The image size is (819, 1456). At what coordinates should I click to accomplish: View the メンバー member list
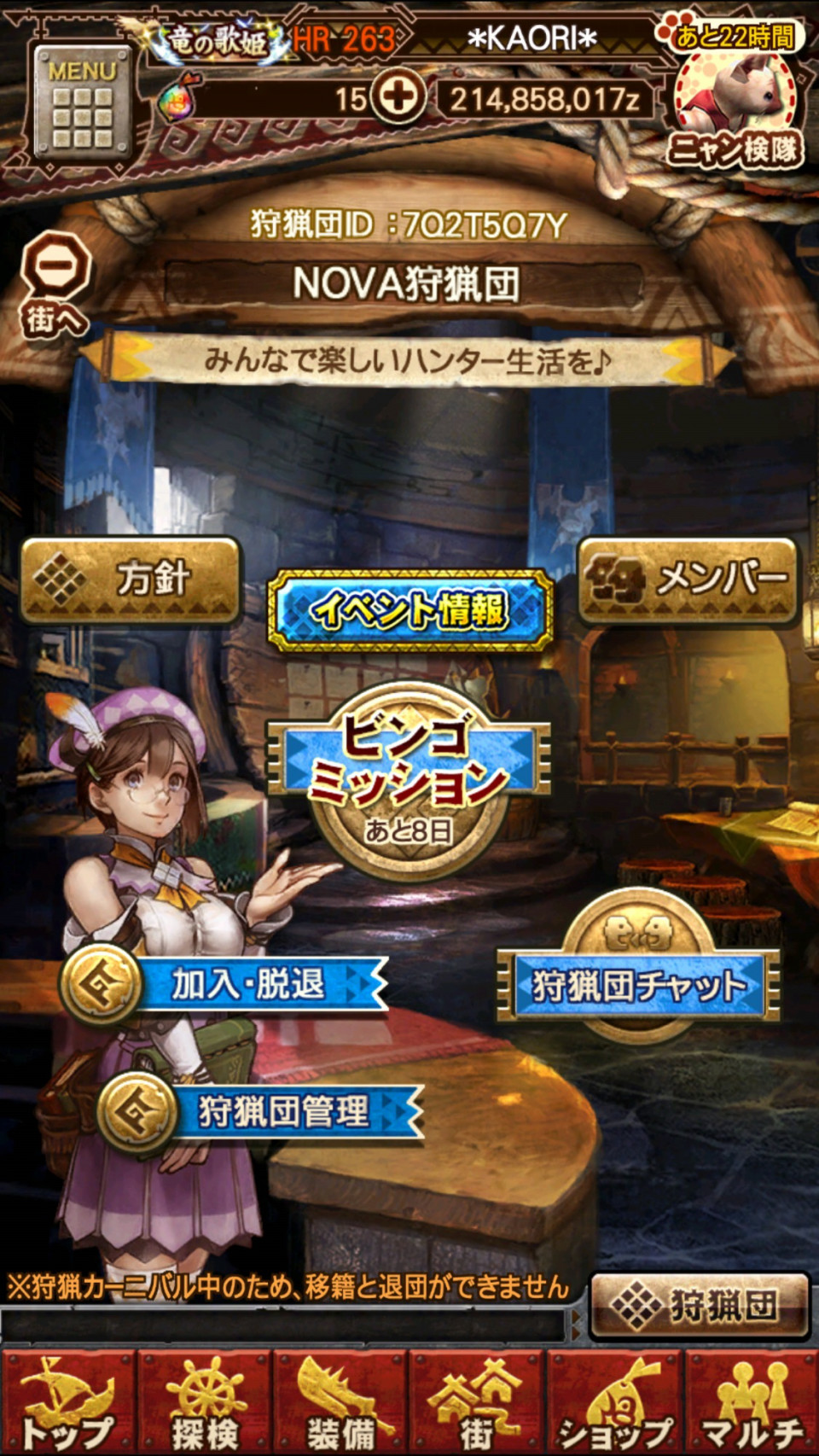point(688,579)
